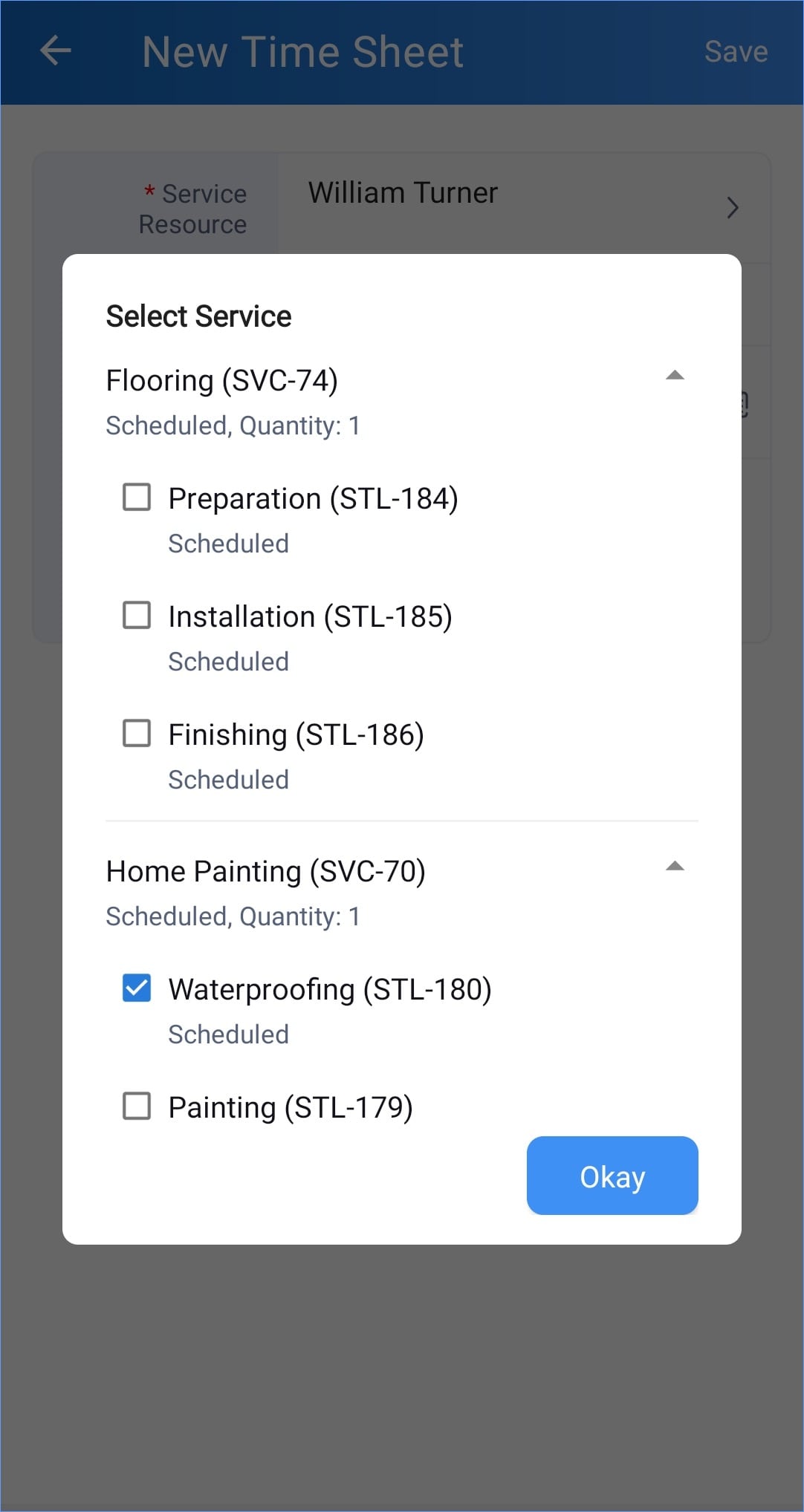Screen dimensions: 804x1512
Task: Uncheck Waterproofing (STL-180)
Action: click(137, 988)
